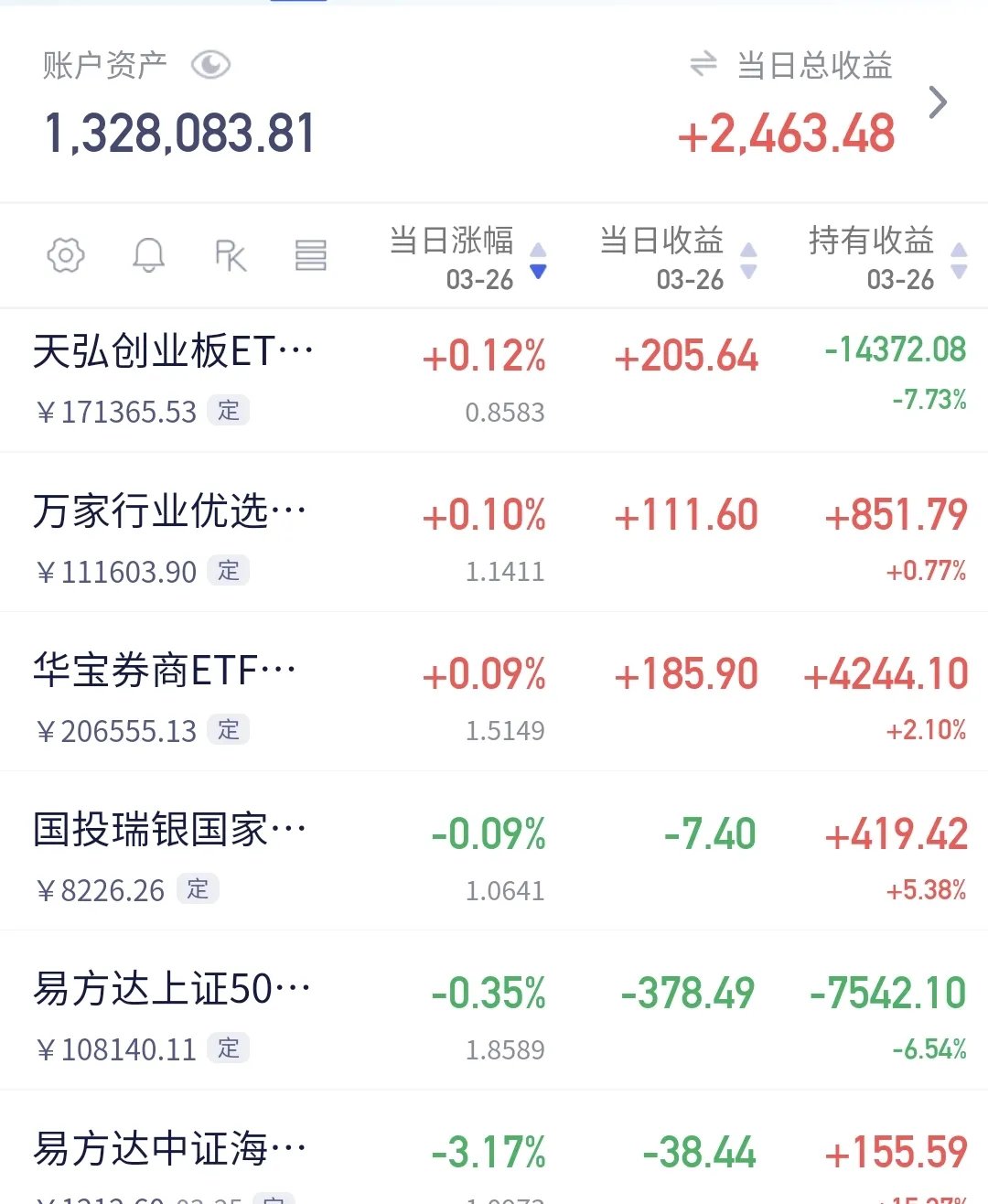The height and width of the screenshot is (1204, 988).
Task: Click the blue sort arrow under 当日涨幅
Action: click(x=538, y=272)
